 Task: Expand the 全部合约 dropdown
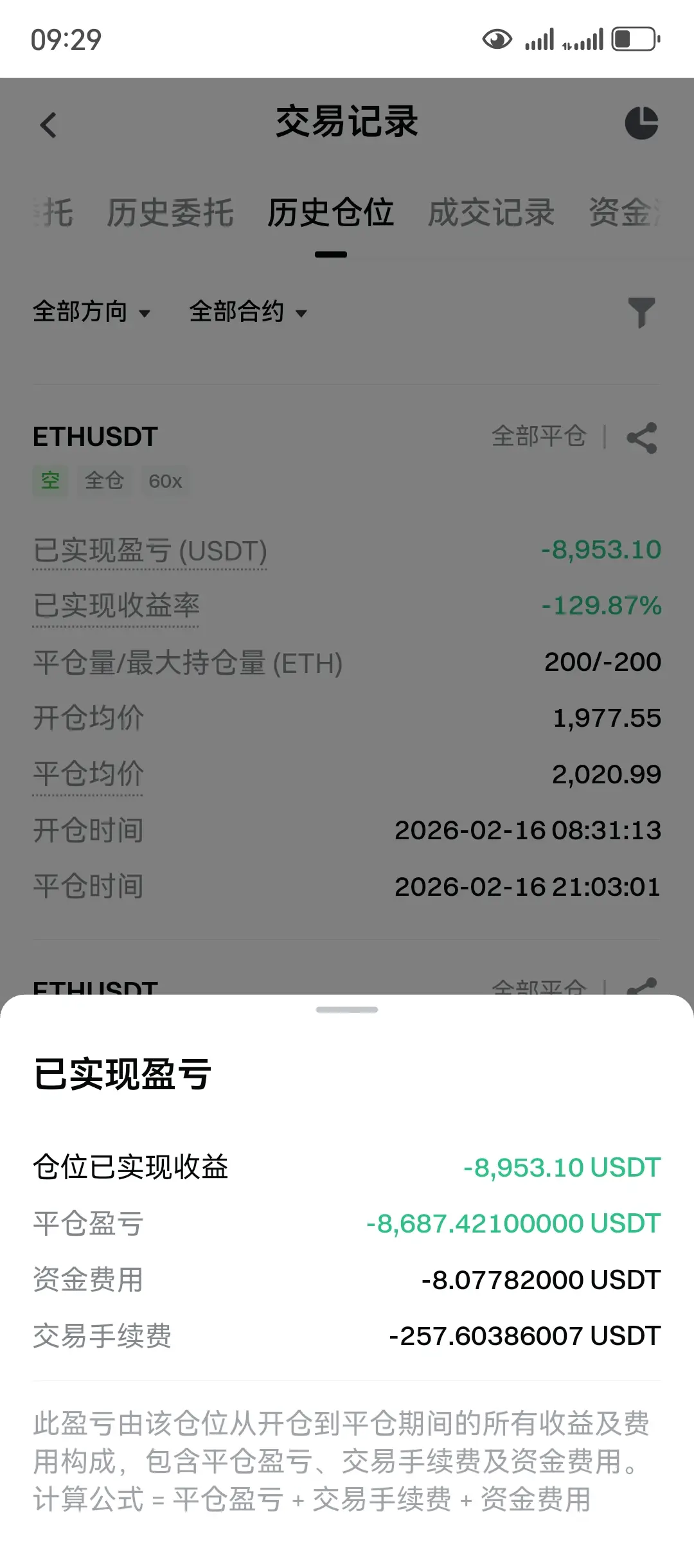(248, 312)
